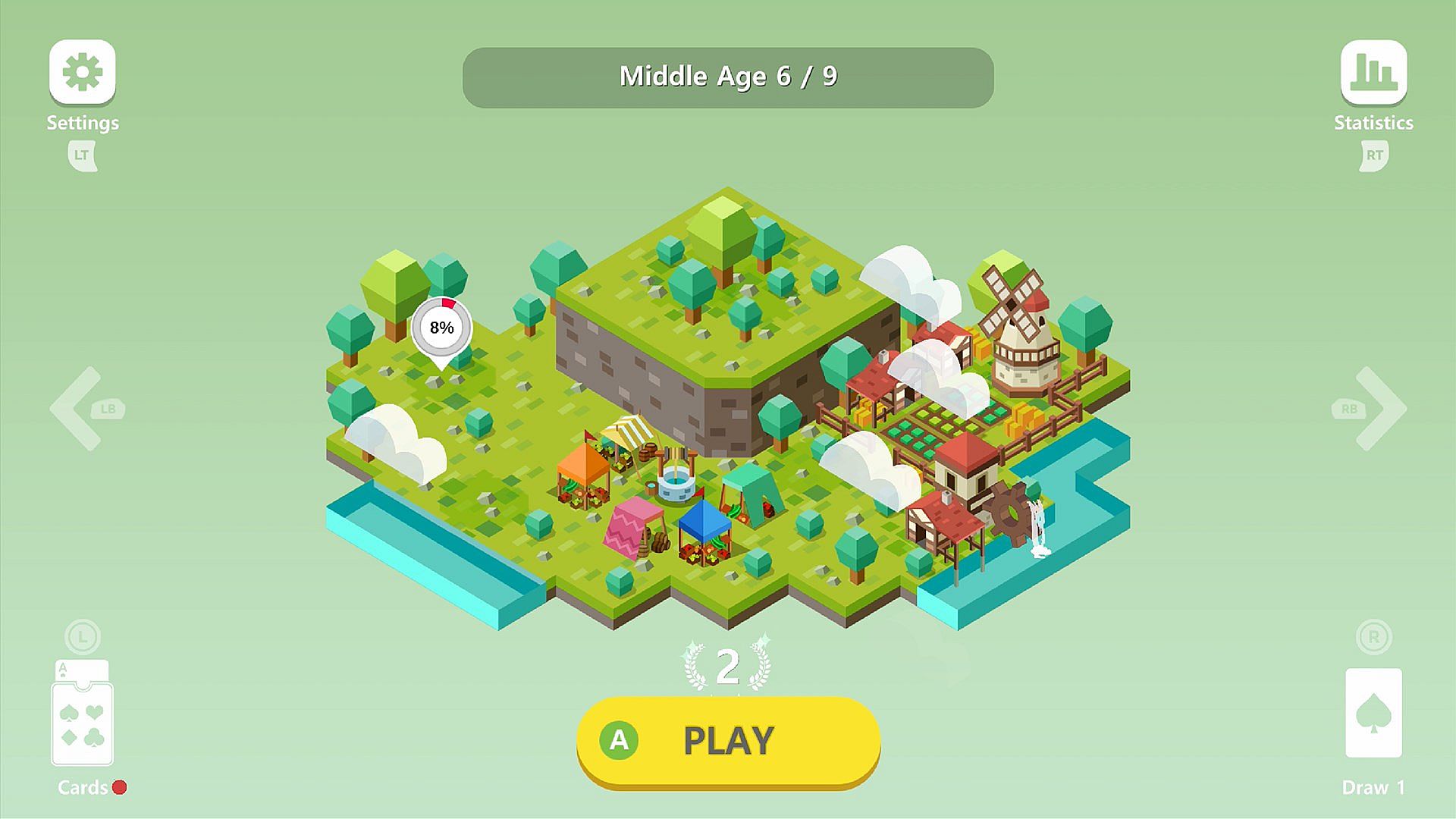Change the Draw 1 mode
Image resolution: width=1456 pixels, height=819 pixels.
click(1373, 714)
